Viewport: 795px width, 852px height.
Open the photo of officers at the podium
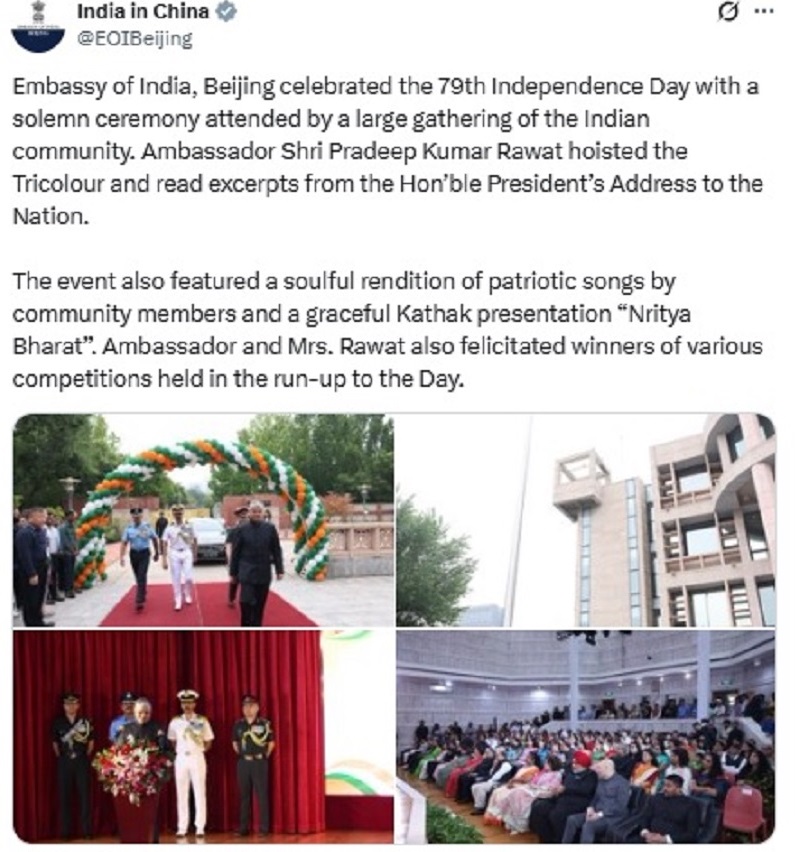[203, 737]
